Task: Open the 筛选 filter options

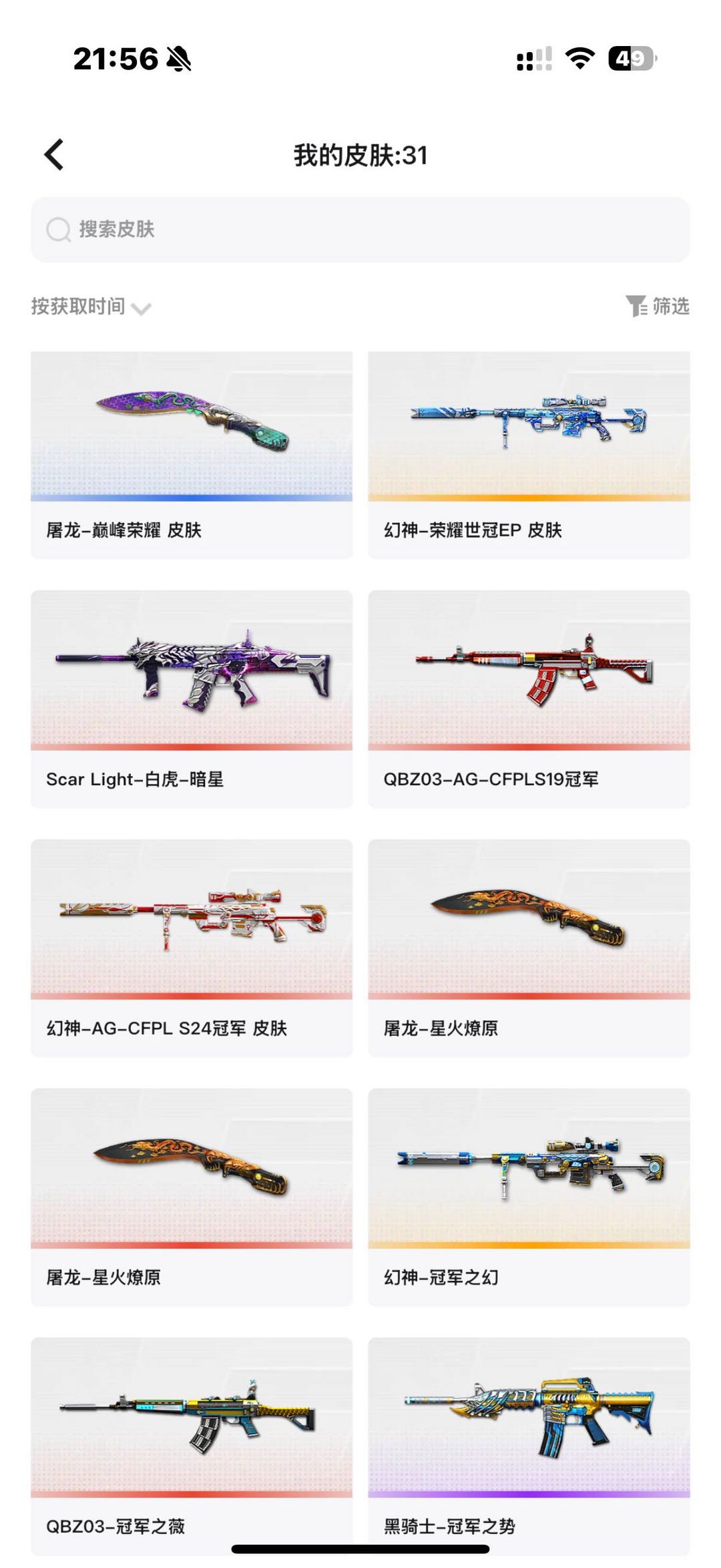Action: pyautogui.click(x=658, y=307)
